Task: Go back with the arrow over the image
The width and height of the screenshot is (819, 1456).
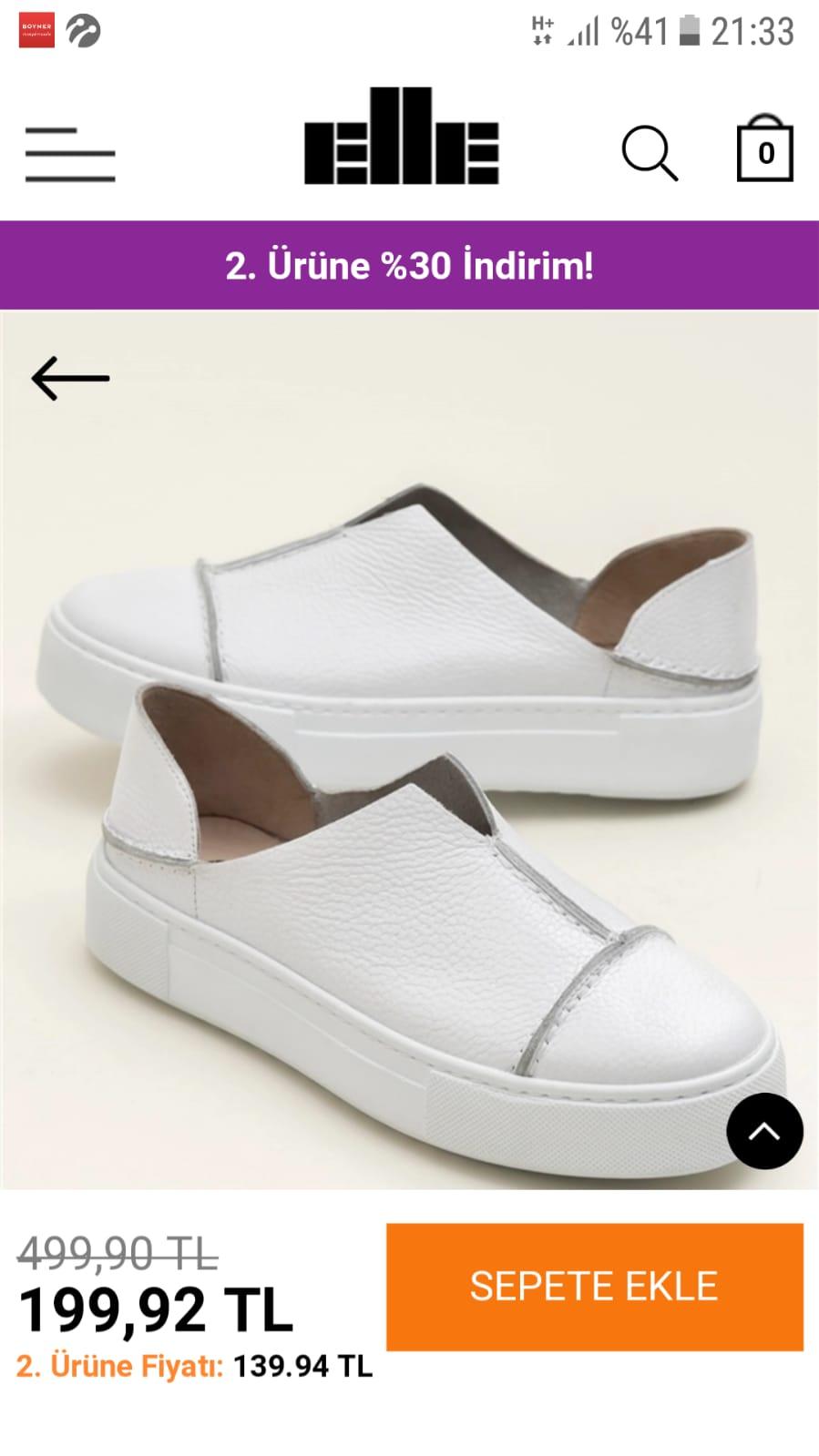Action: coord(70,378)
